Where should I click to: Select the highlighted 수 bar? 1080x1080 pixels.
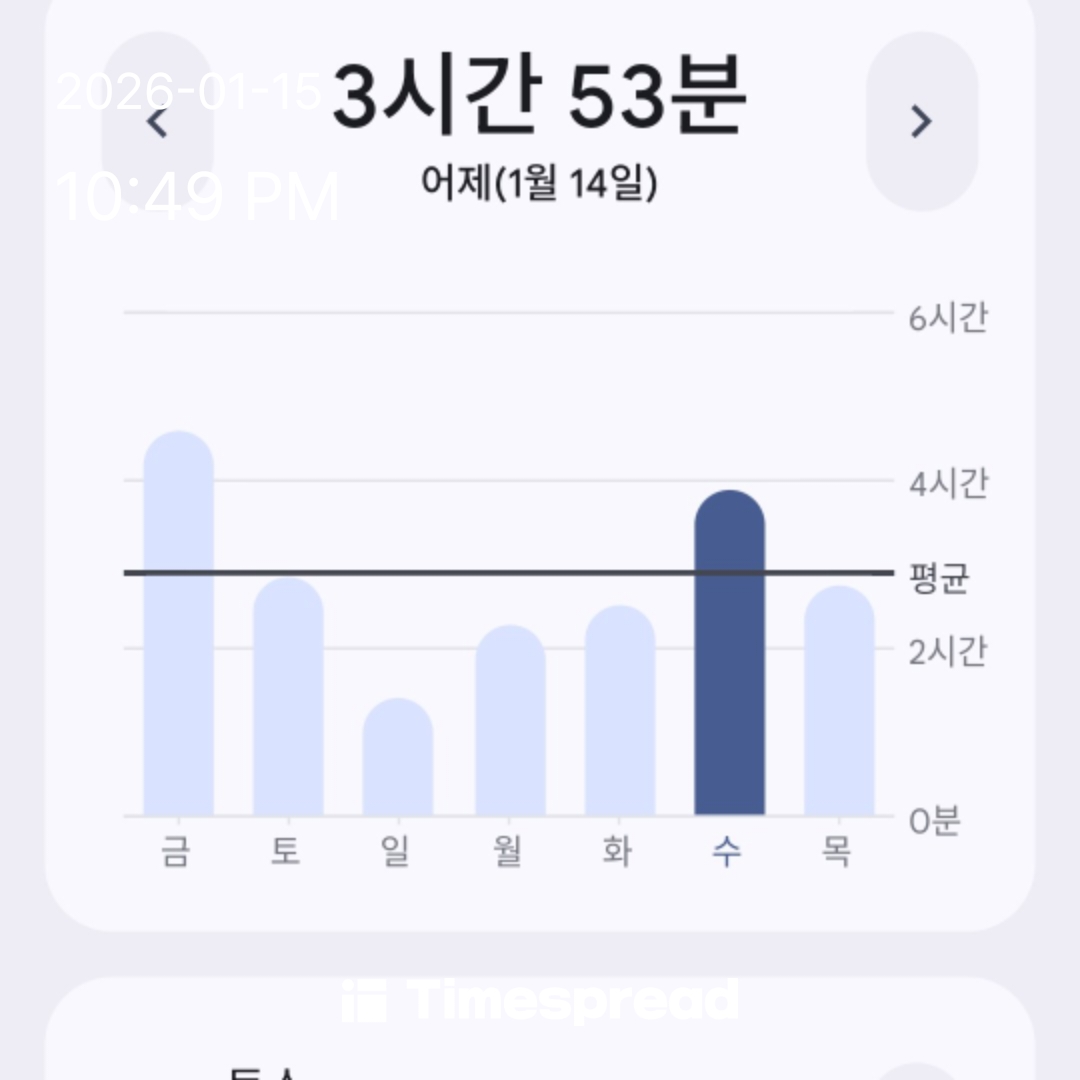click(x=729, y=655)
